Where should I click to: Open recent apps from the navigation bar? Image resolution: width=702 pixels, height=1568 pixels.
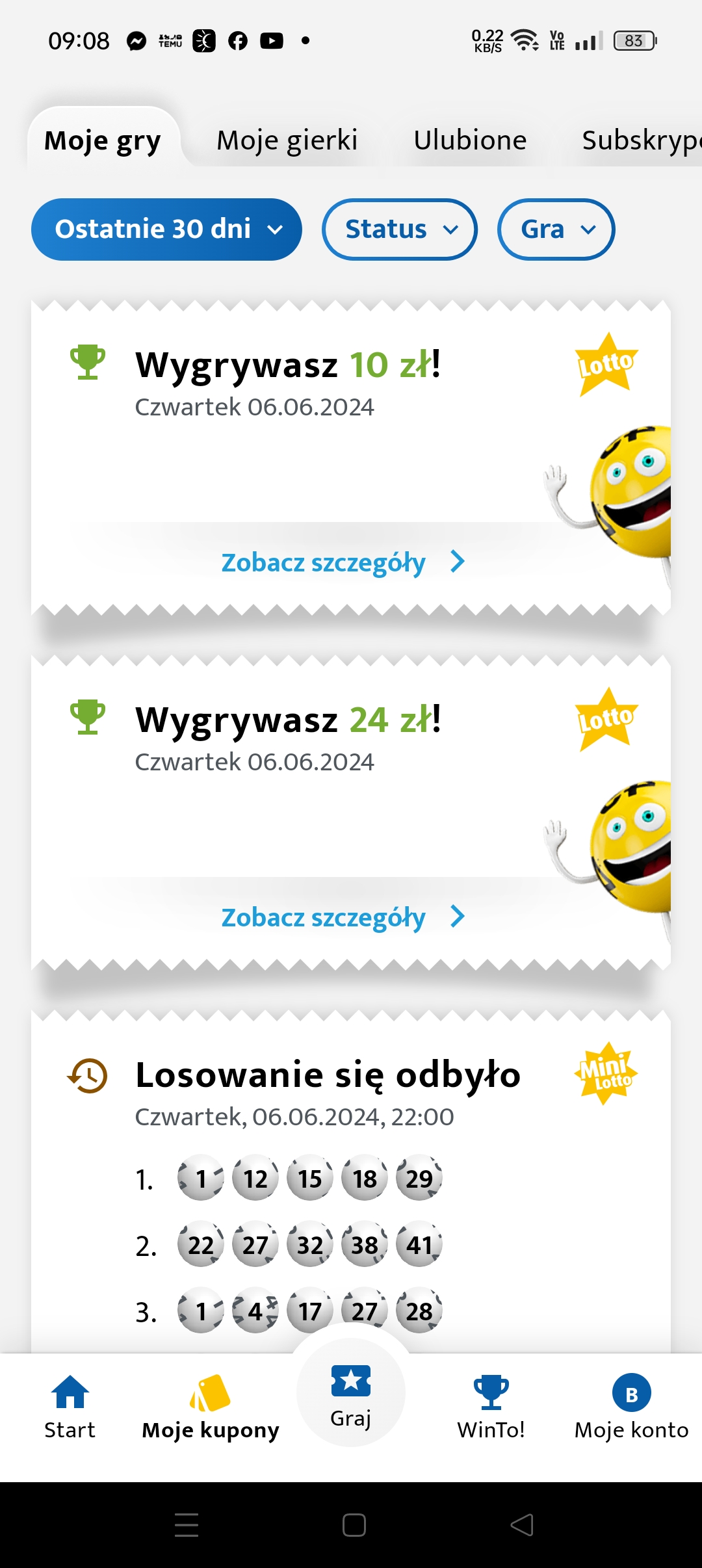pyautogui.click(x=187, y=1525)
